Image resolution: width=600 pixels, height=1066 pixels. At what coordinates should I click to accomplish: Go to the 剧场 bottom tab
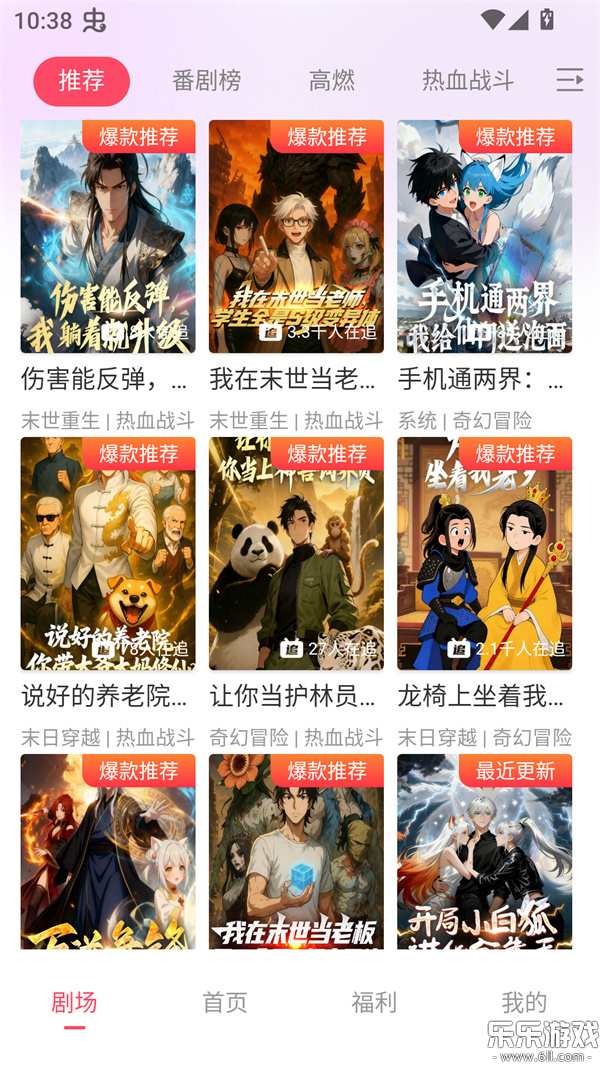tap(75, 1003)
